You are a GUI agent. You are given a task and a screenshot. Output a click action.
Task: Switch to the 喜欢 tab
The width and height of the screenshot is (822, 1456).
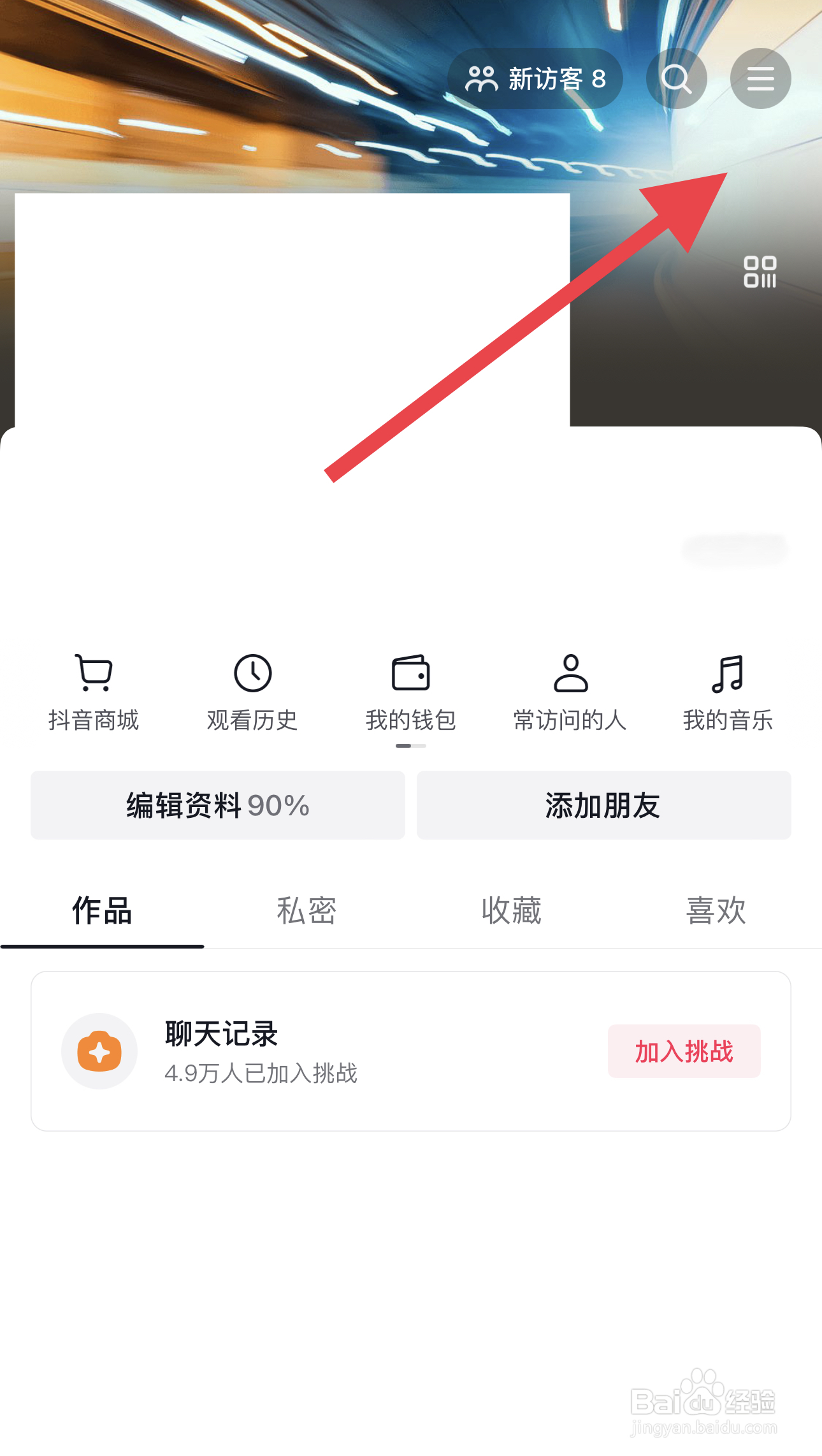point(716,912)
